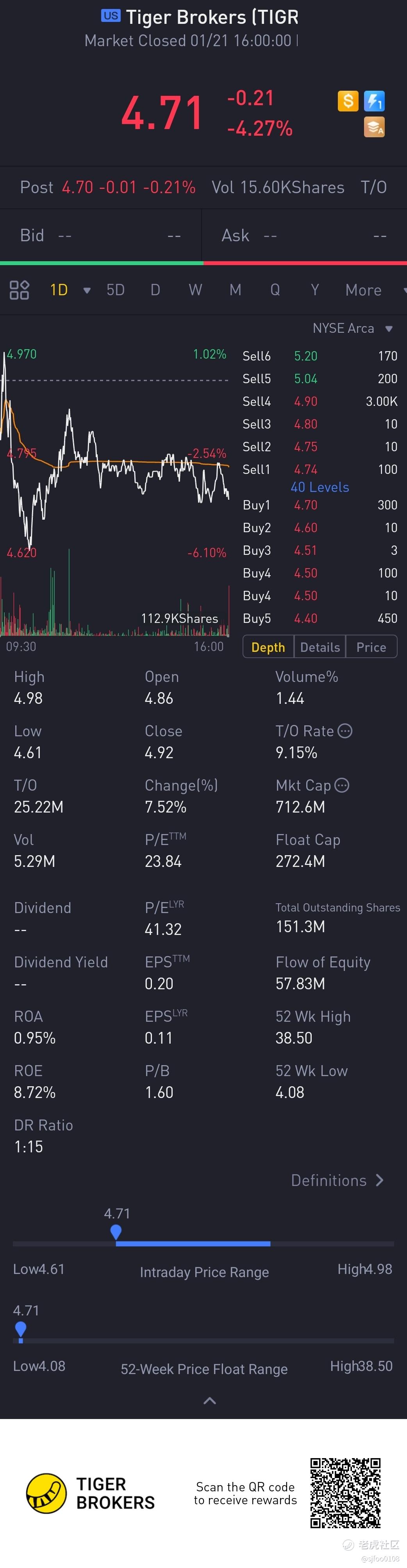Screen dimensions: 407x1568
Task: Show the monthly M chart
Action: (x=236, y=290)
